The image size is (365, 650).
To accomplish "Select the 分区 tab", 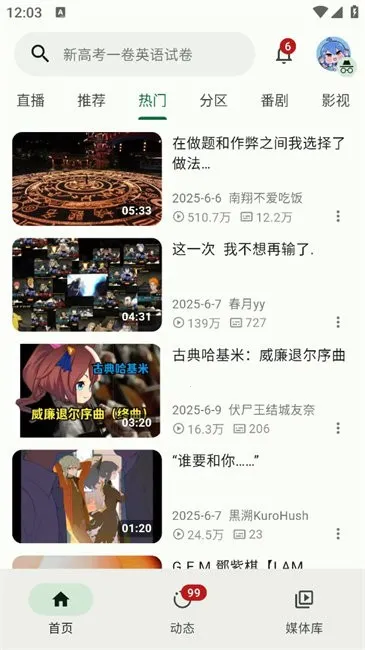I will [214, 101].
